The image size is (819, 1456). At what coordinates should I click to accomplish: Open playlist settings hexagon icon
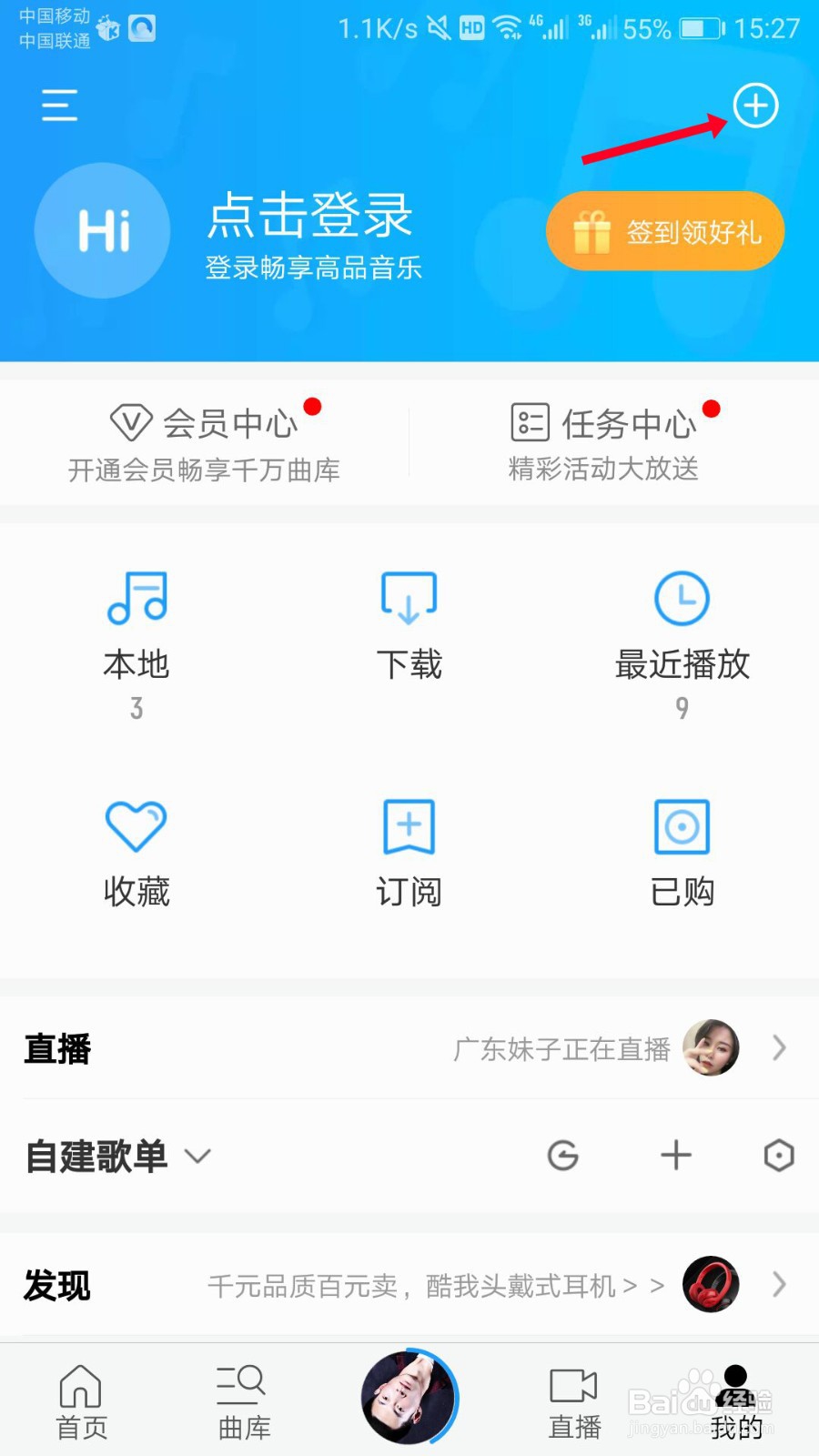[x=779, y=1156]
